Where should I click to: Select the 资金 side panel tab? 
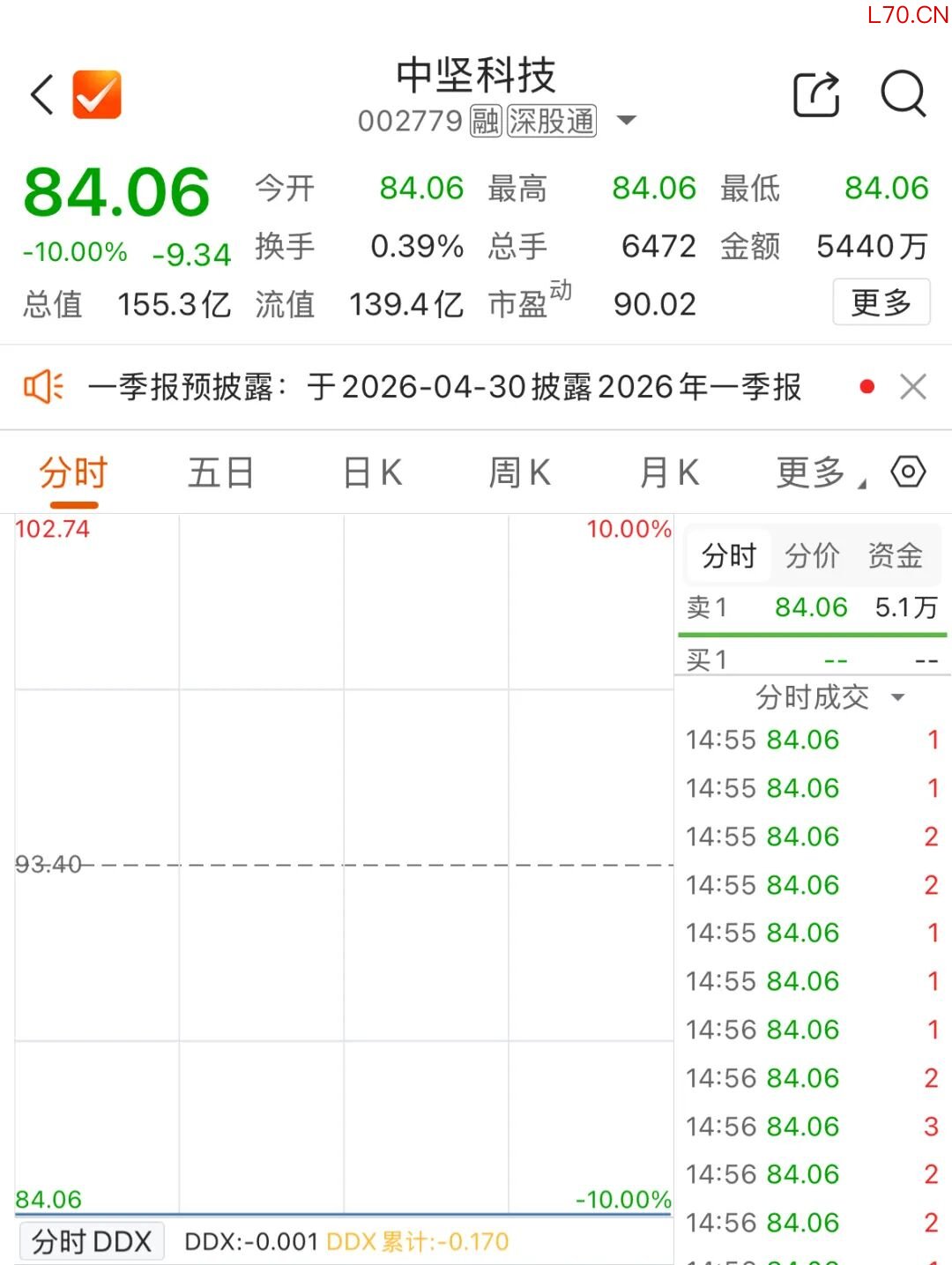[x=895, y=556]
